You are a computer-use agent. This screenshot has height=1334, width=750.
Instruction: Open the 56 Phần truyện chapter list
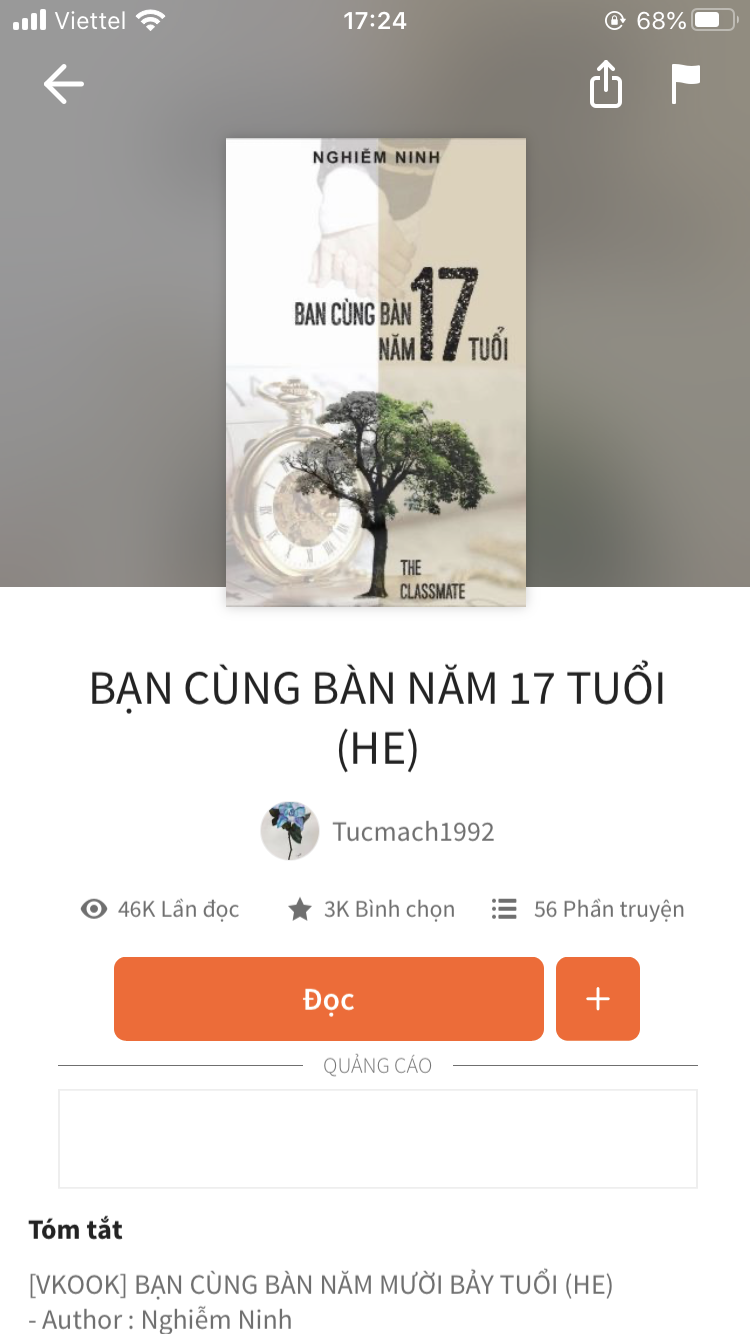588,909
